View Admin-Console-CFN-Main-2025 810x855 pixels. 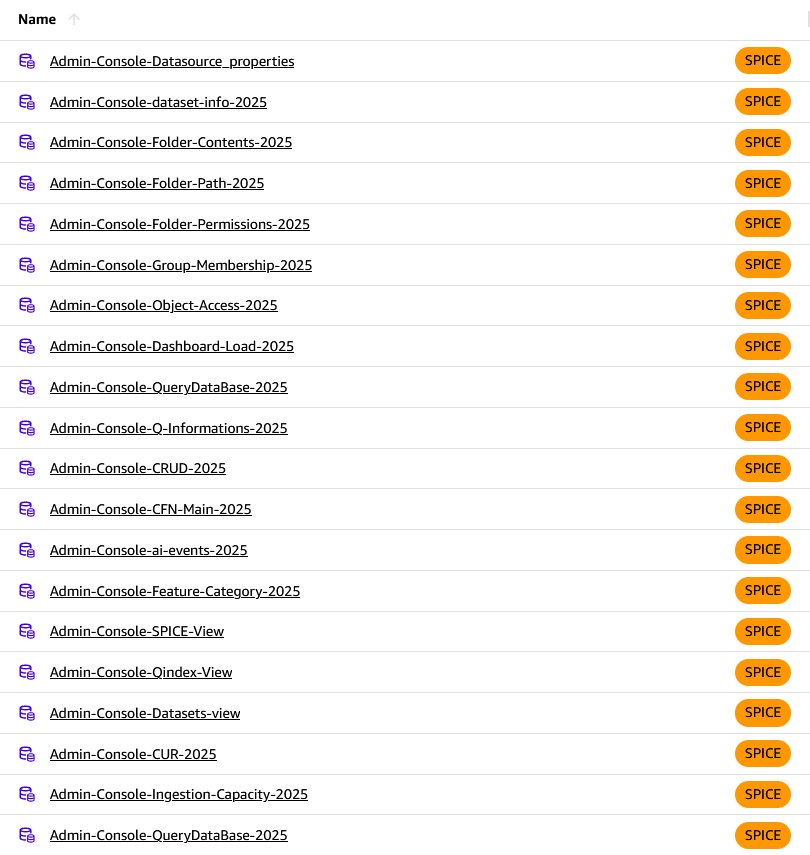(x=151, y=510)
